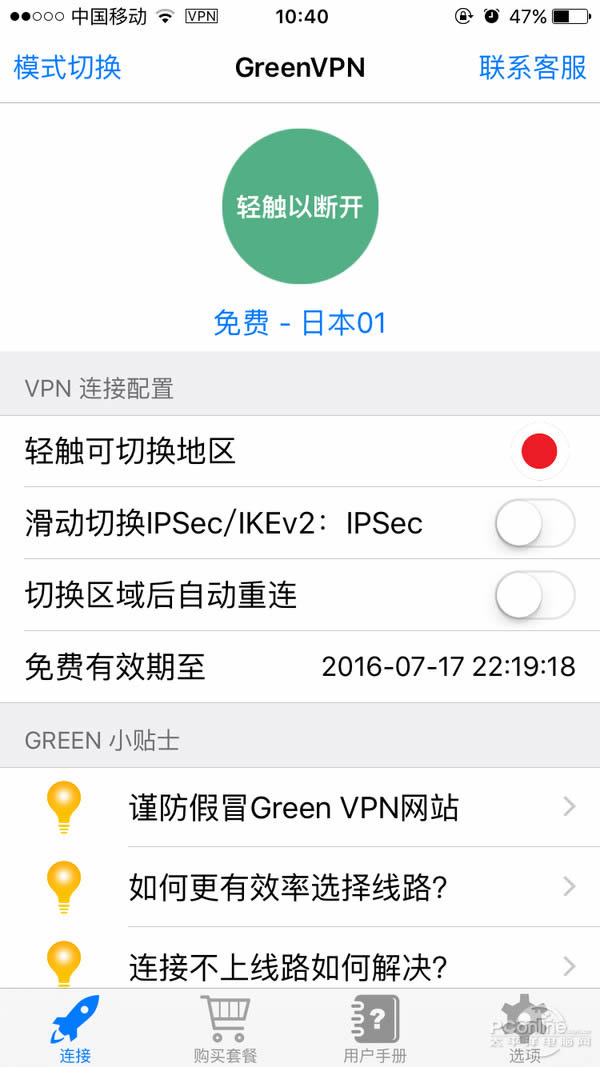
Task: Go to the 购买套餐 tab
Action: pyautogui.click(x=225, y=1028)
